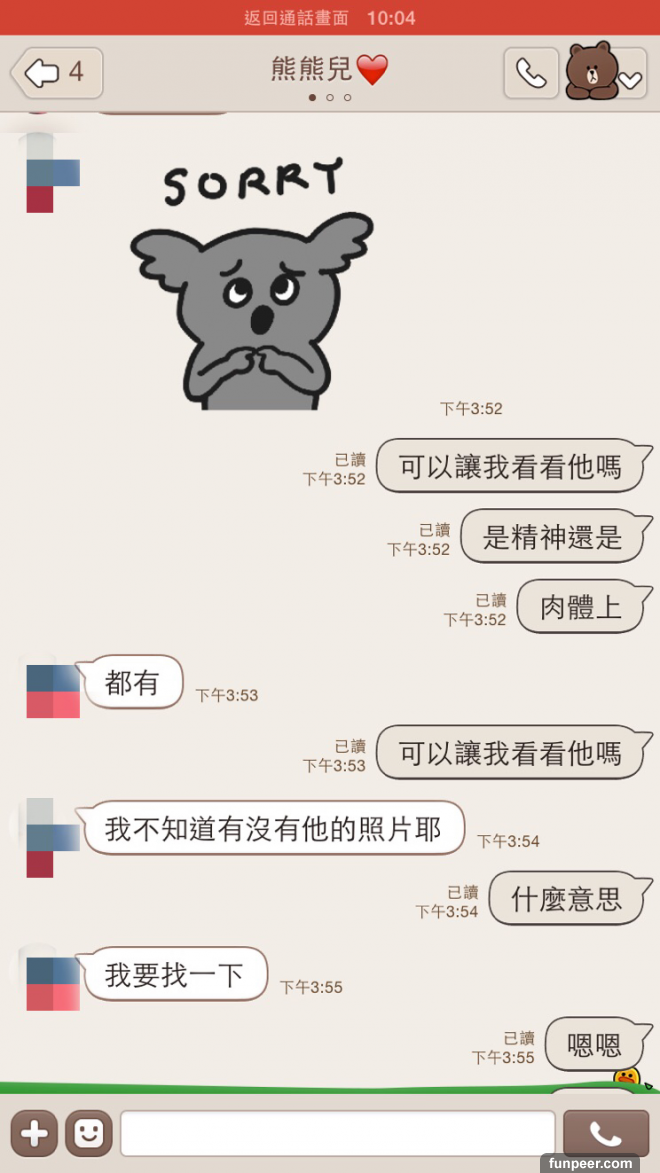Open the sticker and emoji picker
Image resolution: width=660 pixels, height=1173 pixels.
click(89, 1133)
